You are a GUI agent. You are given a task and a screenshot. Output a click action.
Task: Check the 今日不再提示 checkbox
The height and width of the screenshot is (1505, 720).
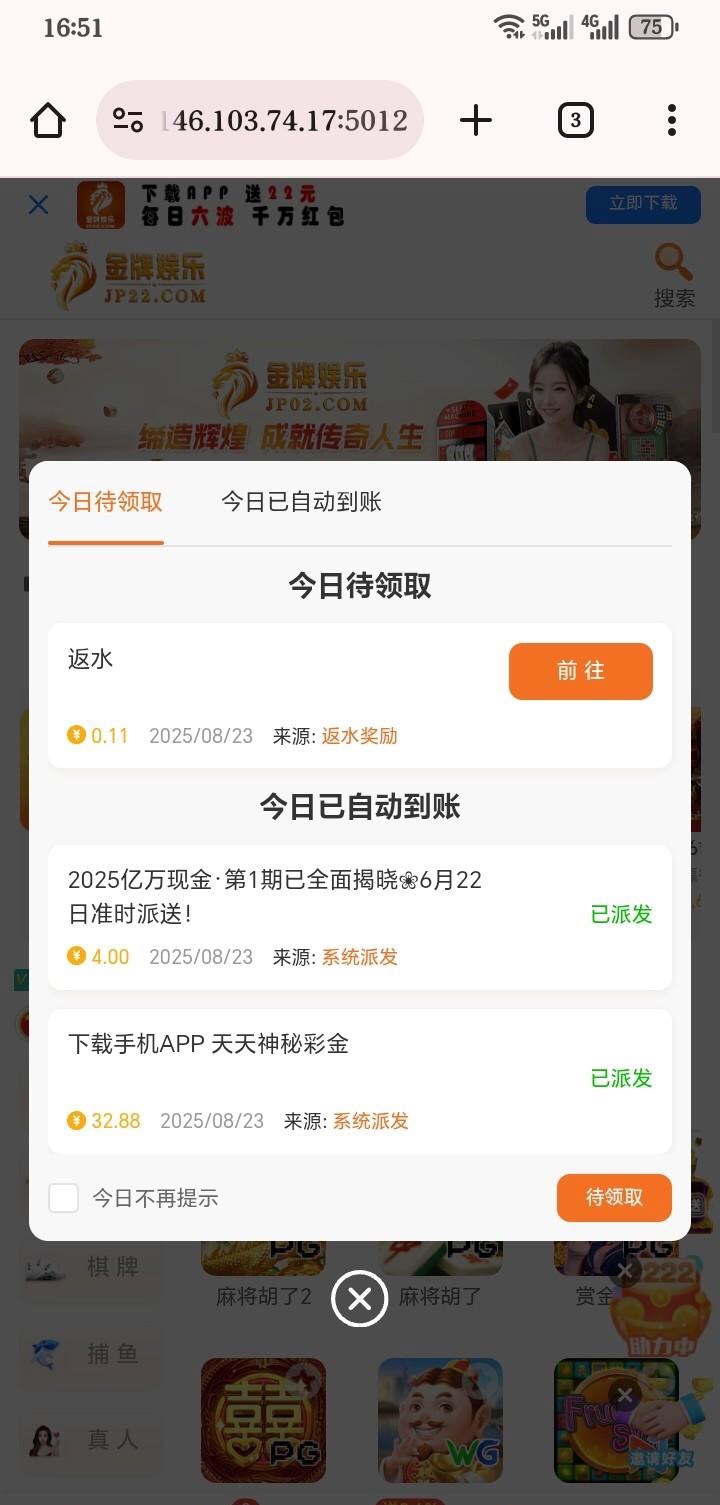64,1198
